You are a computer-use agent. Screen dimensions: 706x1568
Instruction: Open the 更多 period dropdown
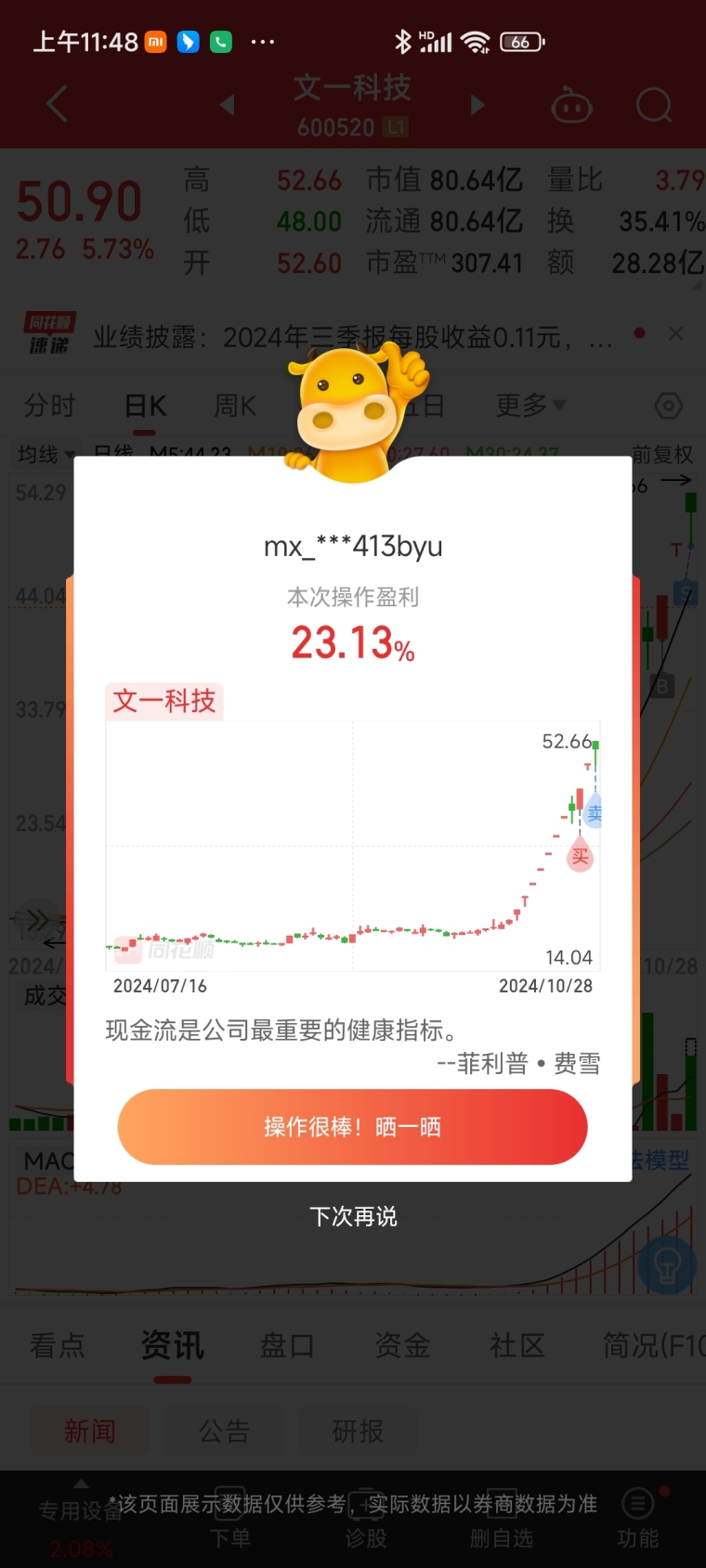click(527, 406)
